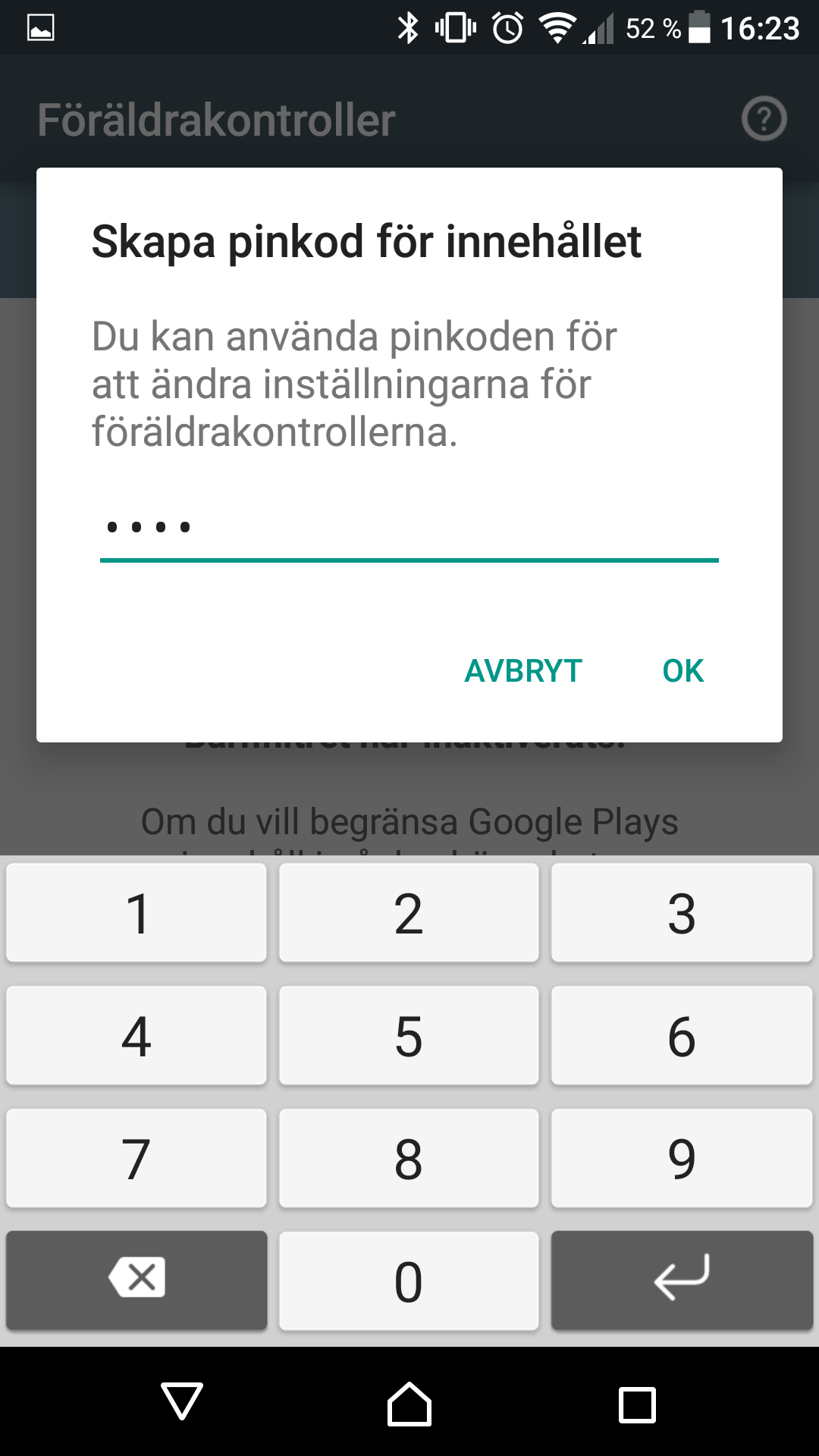Enter digit 1 on the keypad
This screenshot has width=819, height=1456.
coord(136,913)
